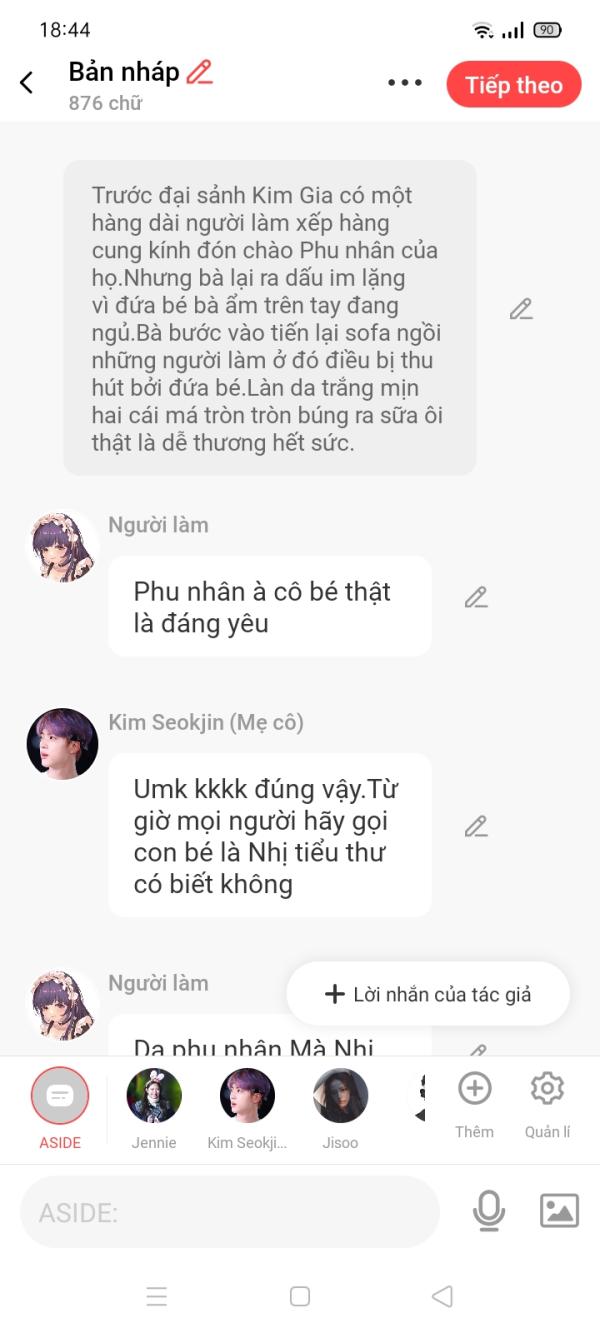
Task: Start voice input with the microphone
Action: pyautogui.click(x=488, y=1211)
